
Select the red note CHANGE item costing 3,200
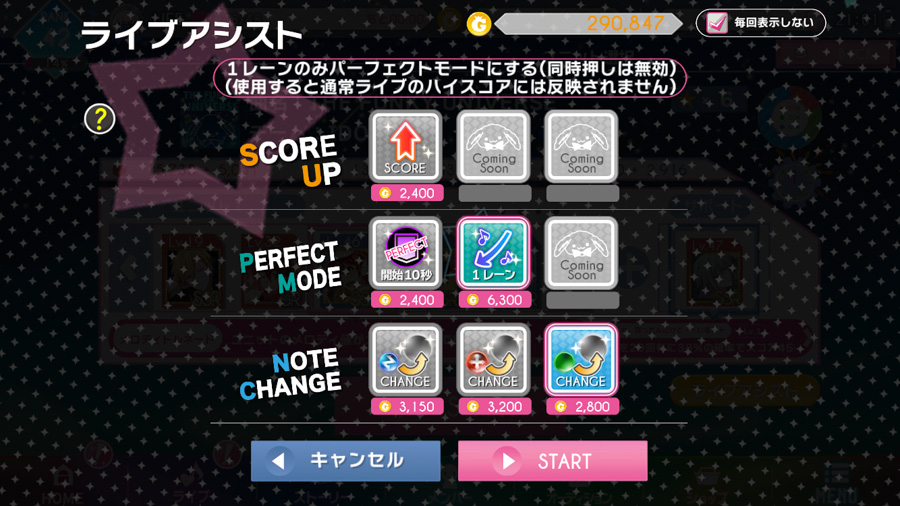point(493,359)
